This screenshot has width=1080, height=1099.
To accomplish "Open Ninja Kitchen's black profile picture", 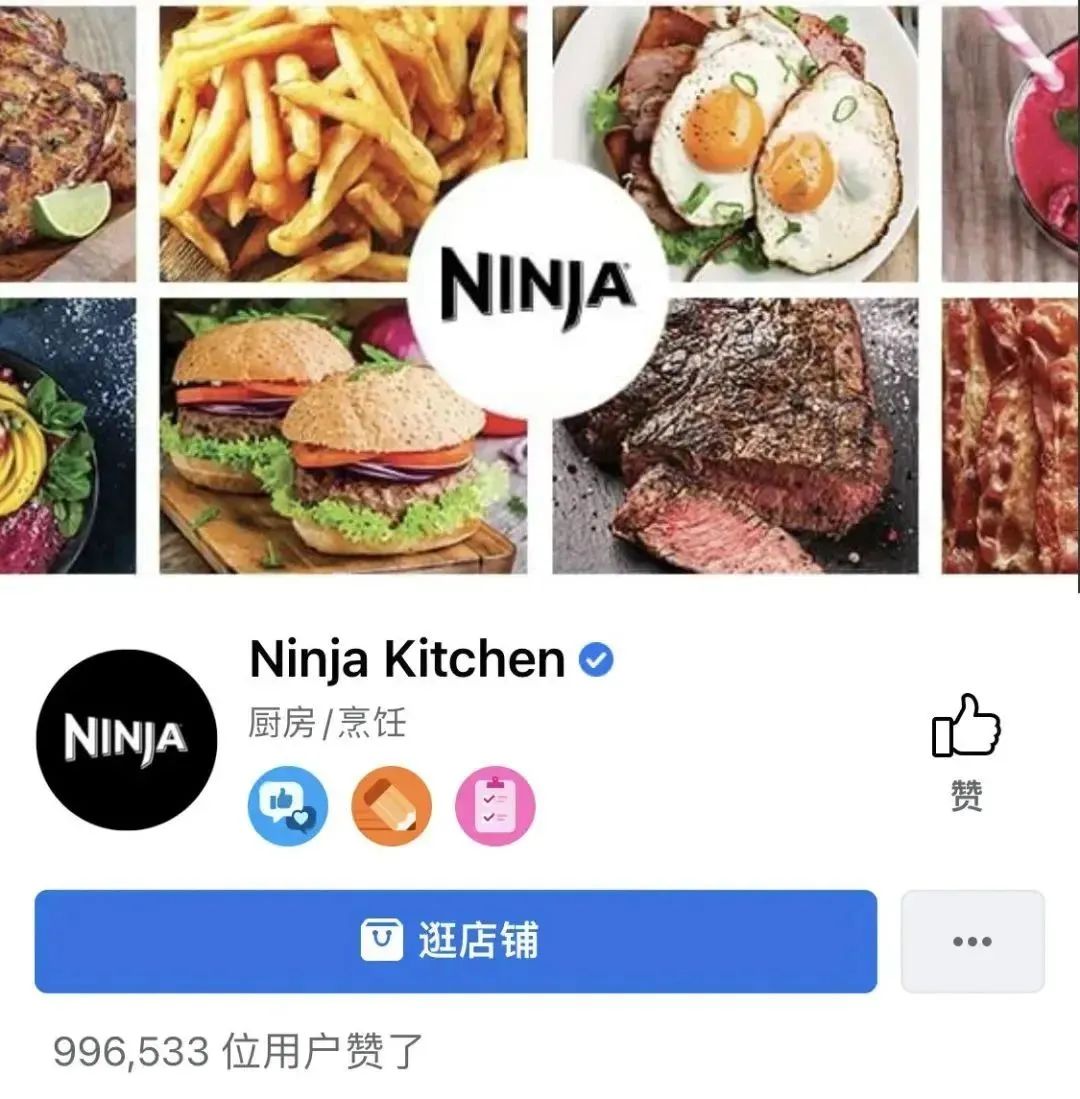I will click(x=126, y=739).
